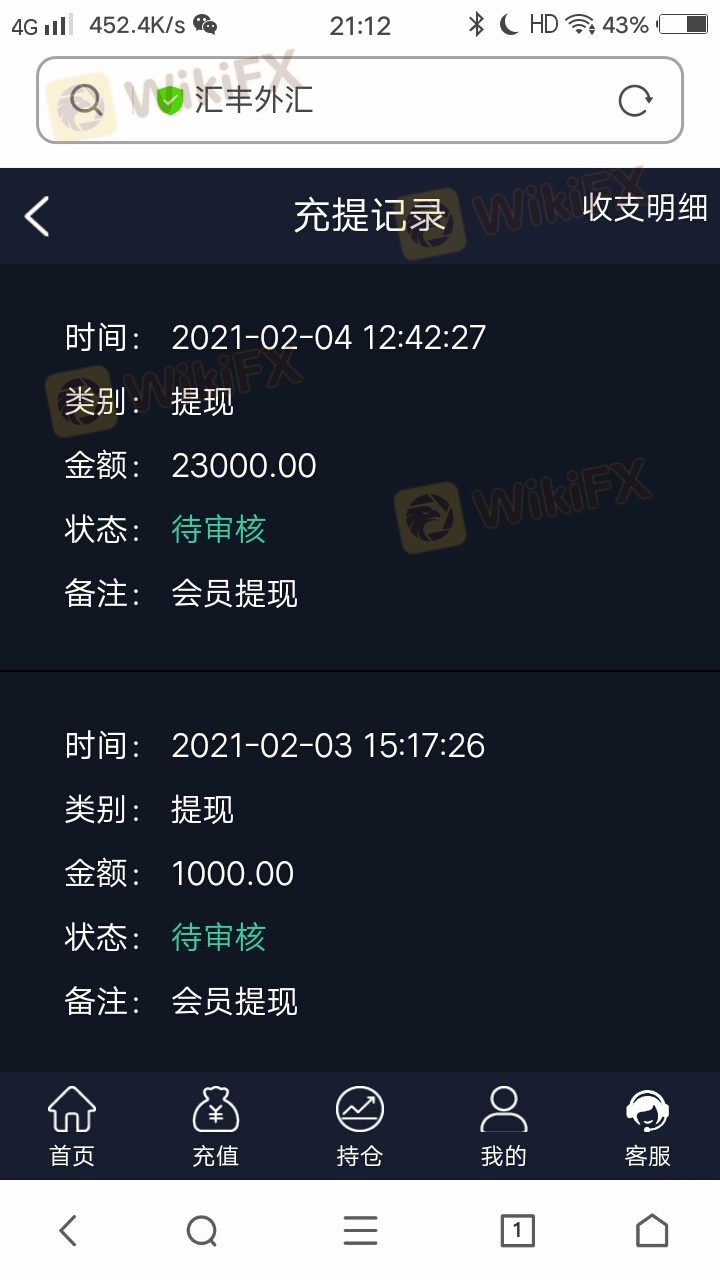Image resolution: width=720 pixels, height=1280 pixels.
Task: Tap the 汇丰外汇 address bar
Action: click(360, 100)
